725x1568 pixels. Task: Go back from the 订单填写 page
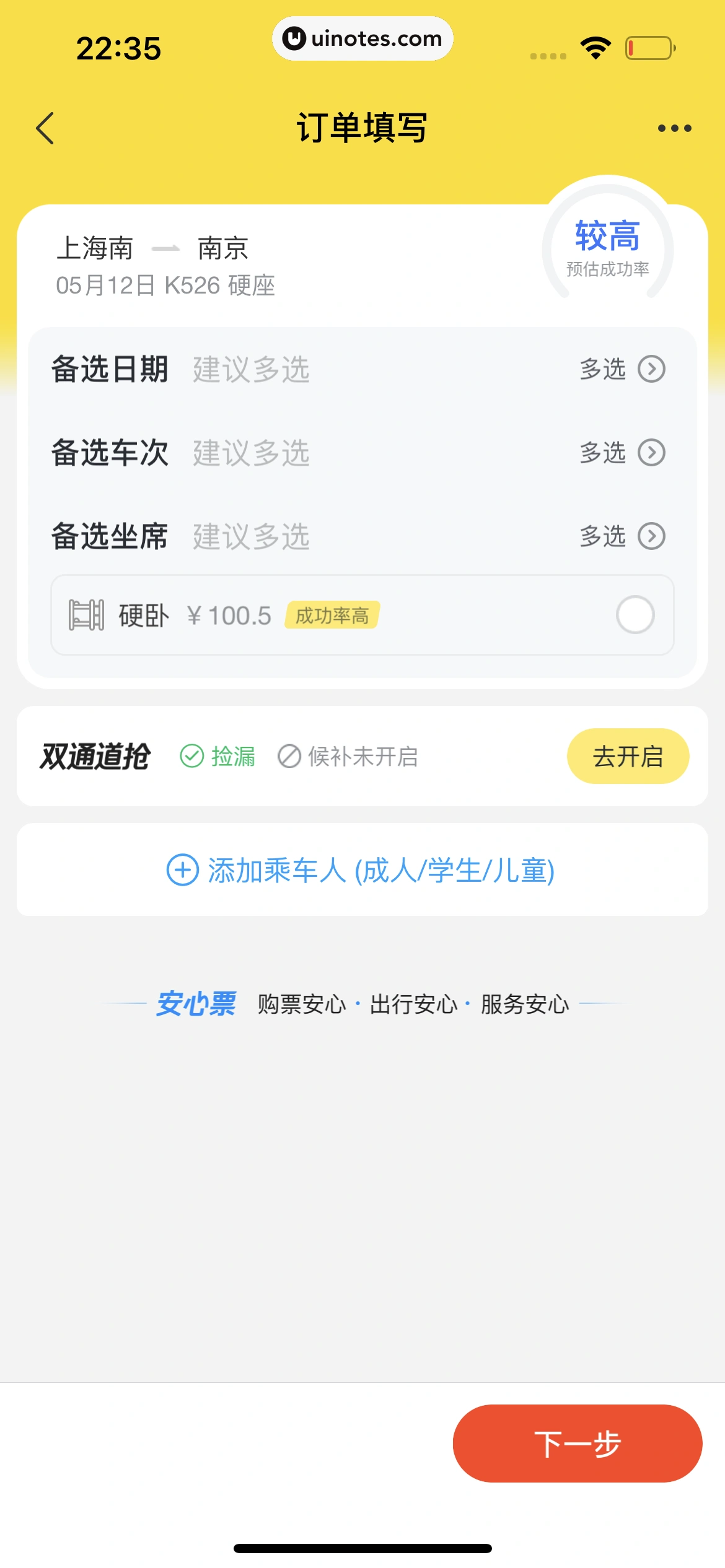[x=45, y=128]
